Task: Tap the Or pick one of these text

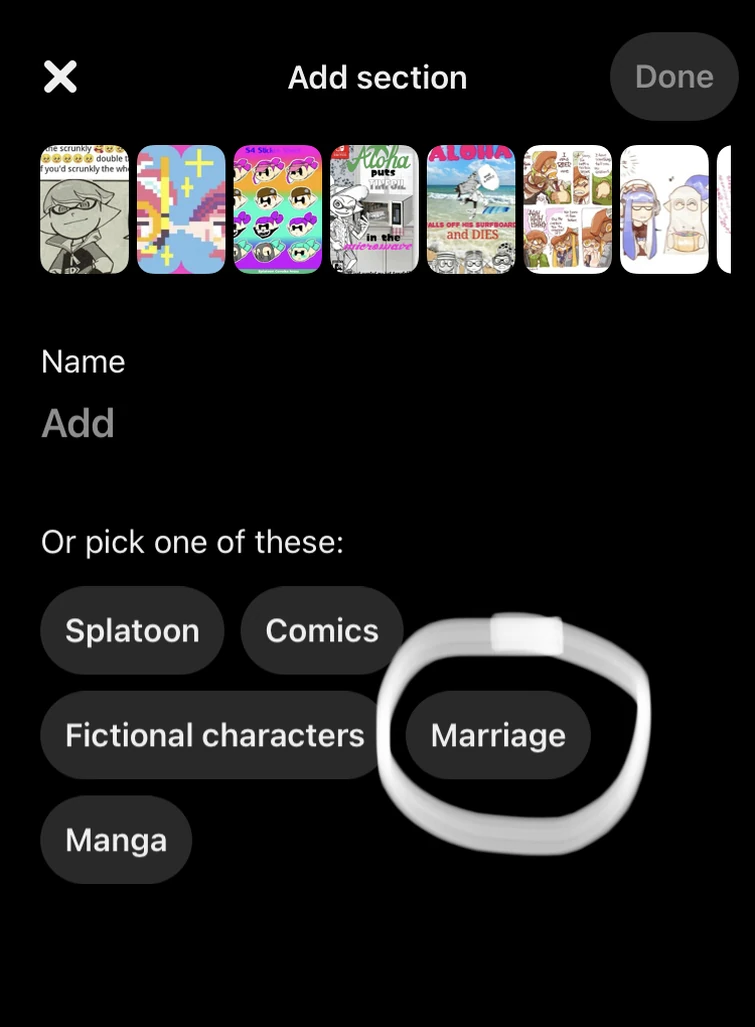Action: point(191,541)
